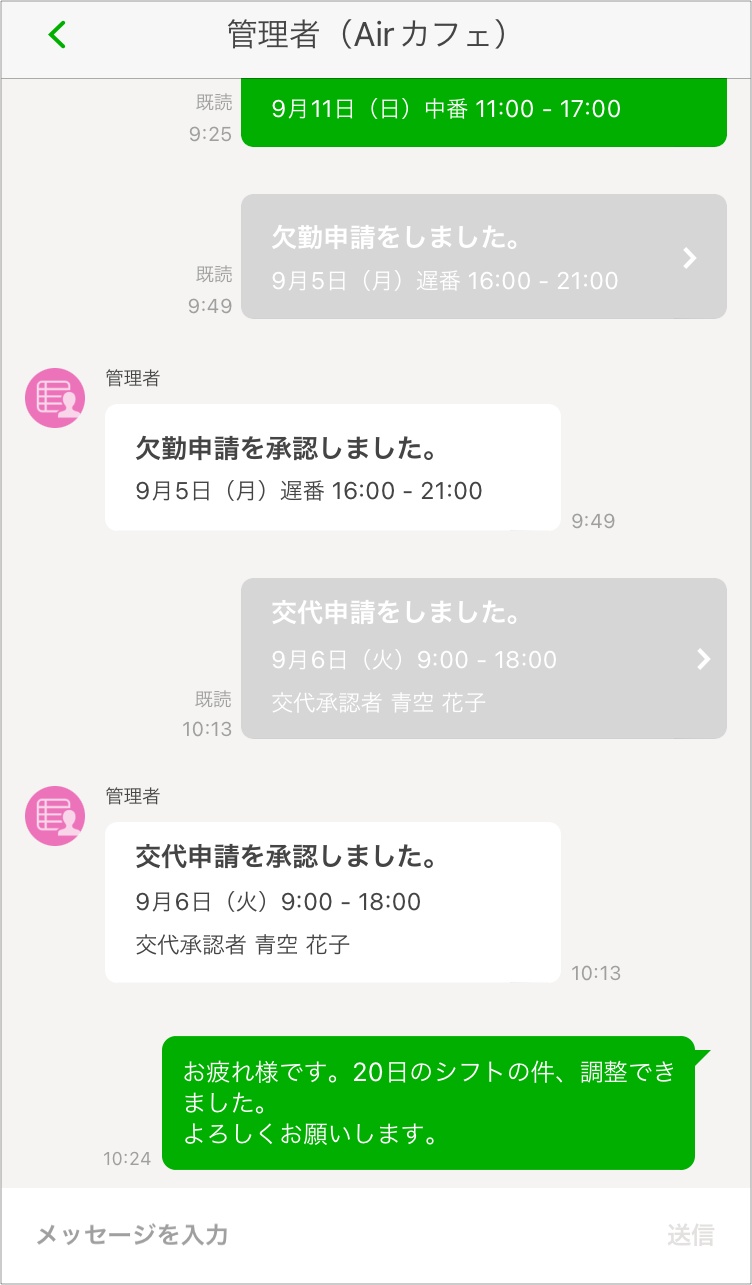Go back using the green arrow

click(x=57, y=35)
